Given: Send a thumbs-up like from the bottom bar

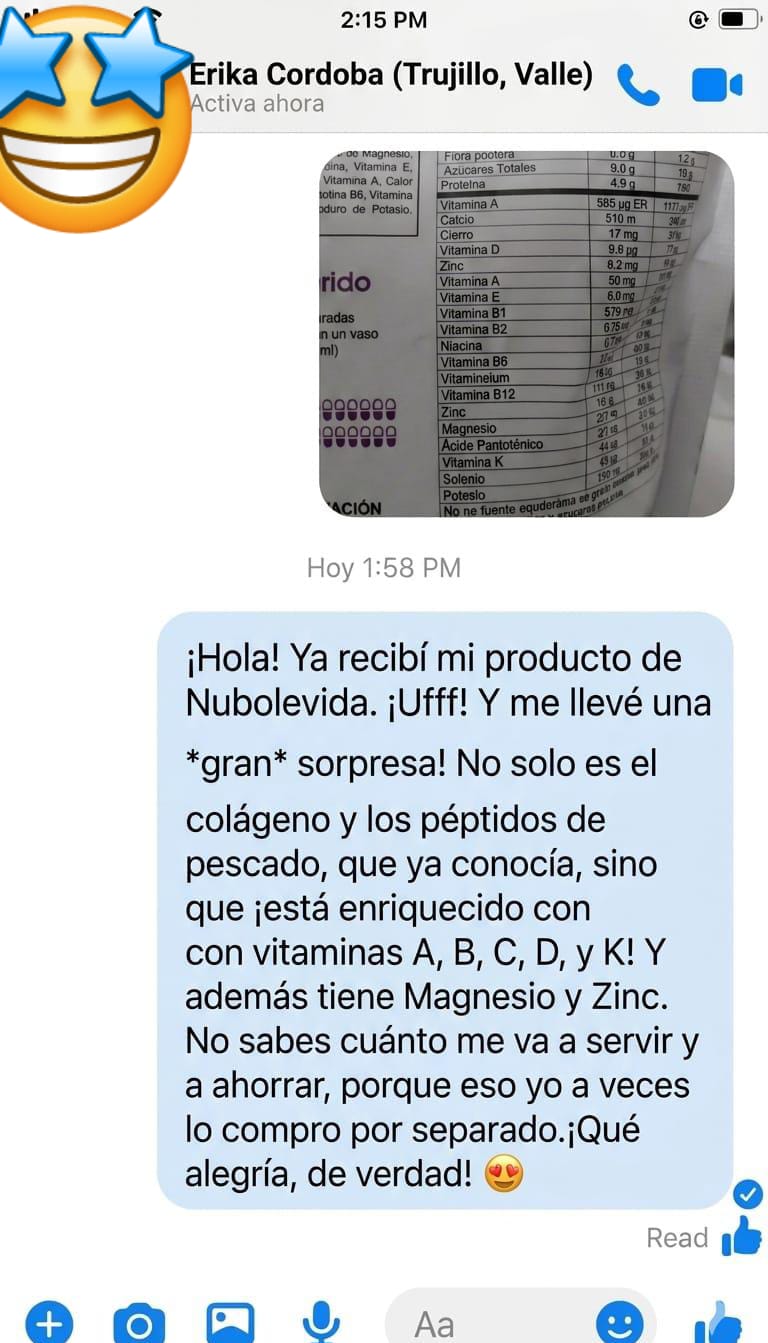Looking at the screenshot, I should [718, 1323].
